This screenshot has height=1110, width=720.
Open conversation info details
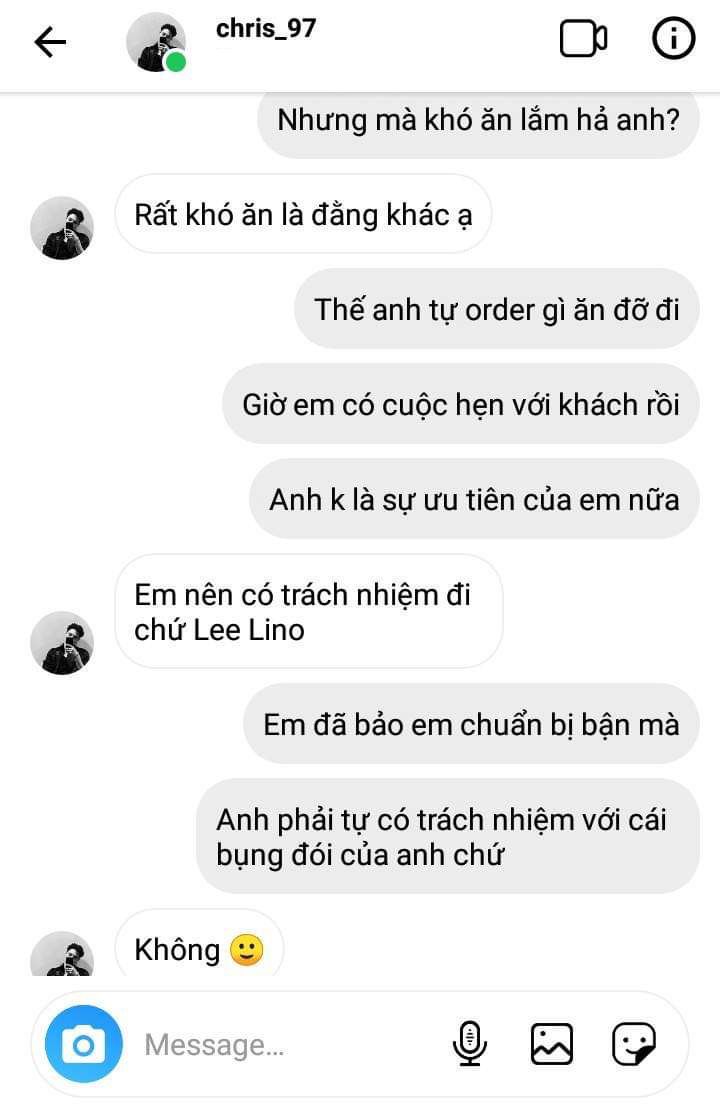[x=673, y=40]
